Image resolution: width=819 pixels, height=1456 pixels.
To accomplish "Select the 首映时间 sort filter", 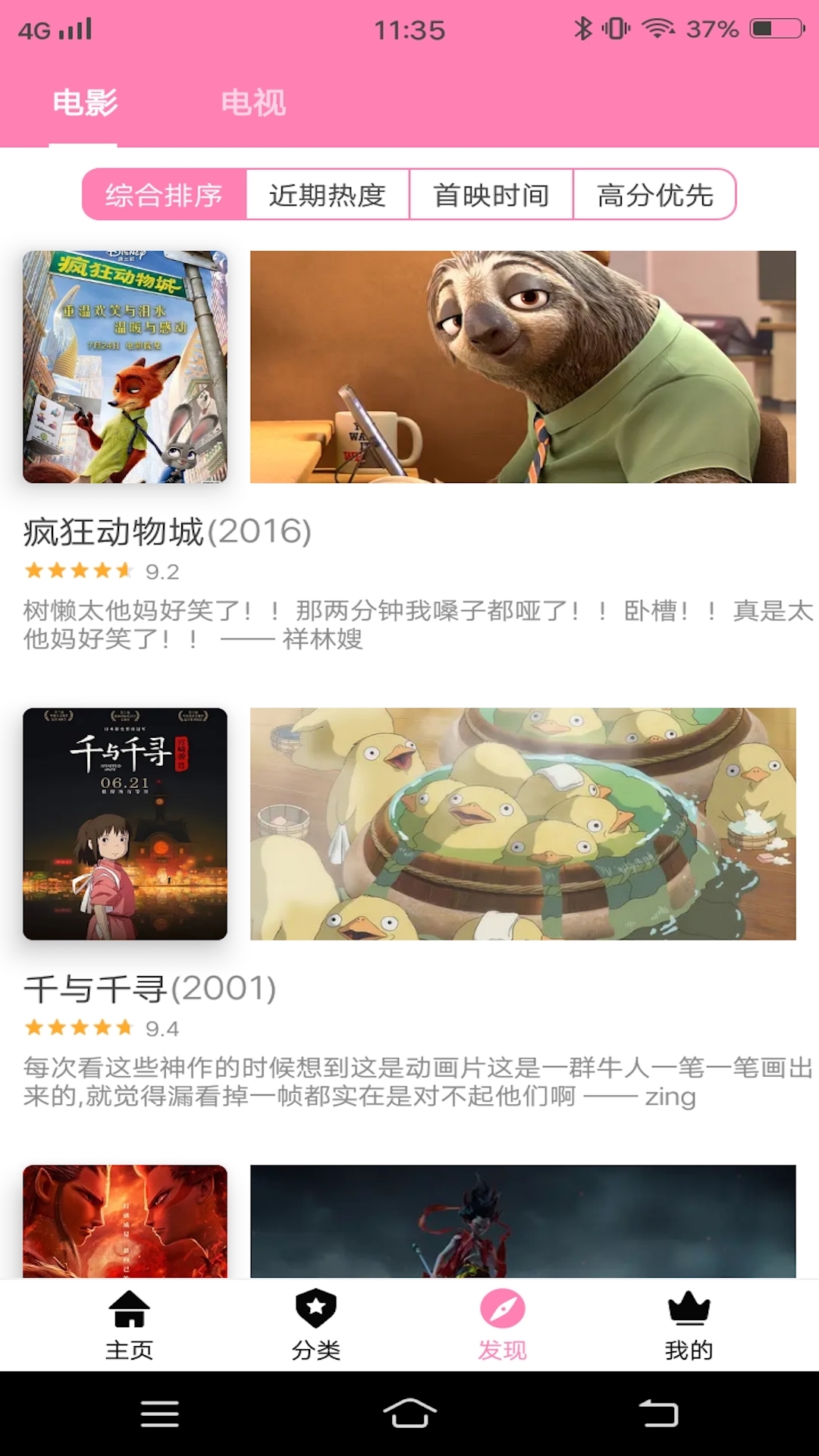I will [491, 195].
